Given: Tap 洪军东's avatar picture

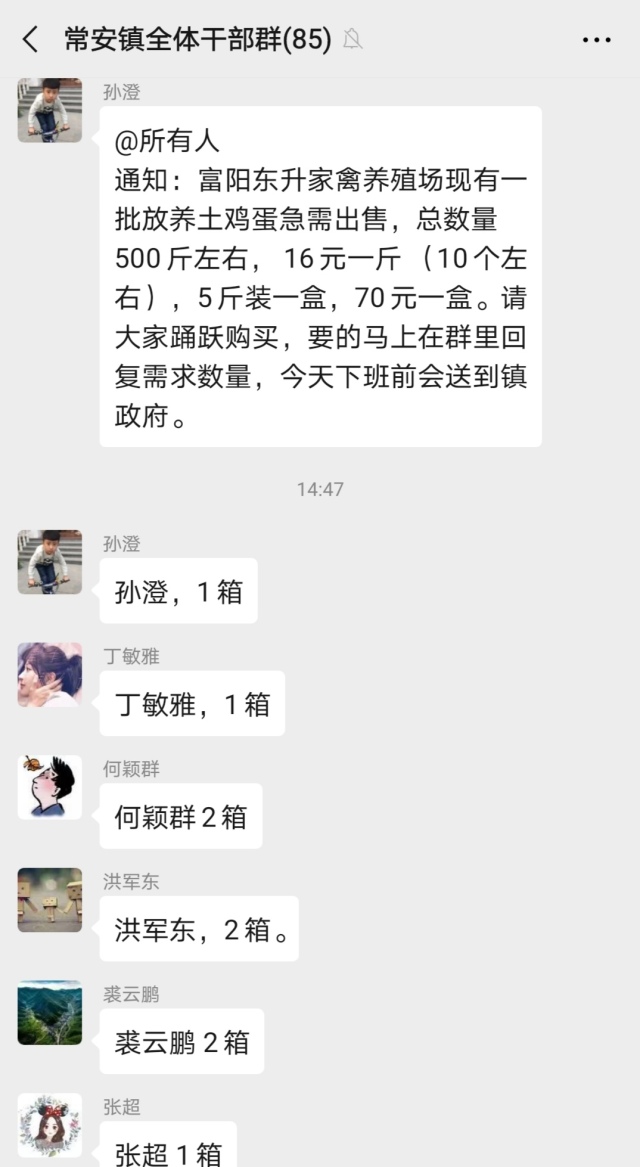Looking at the screenshot, I should click(50, 900).
